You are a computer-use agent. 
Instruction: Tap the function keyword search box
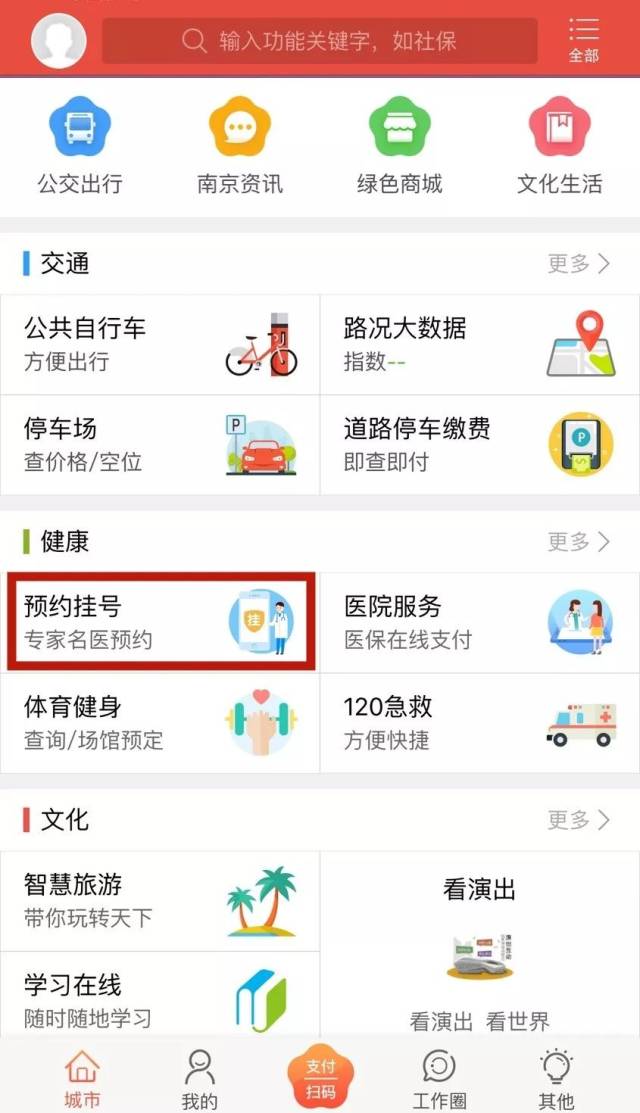[x=319, y=41]
